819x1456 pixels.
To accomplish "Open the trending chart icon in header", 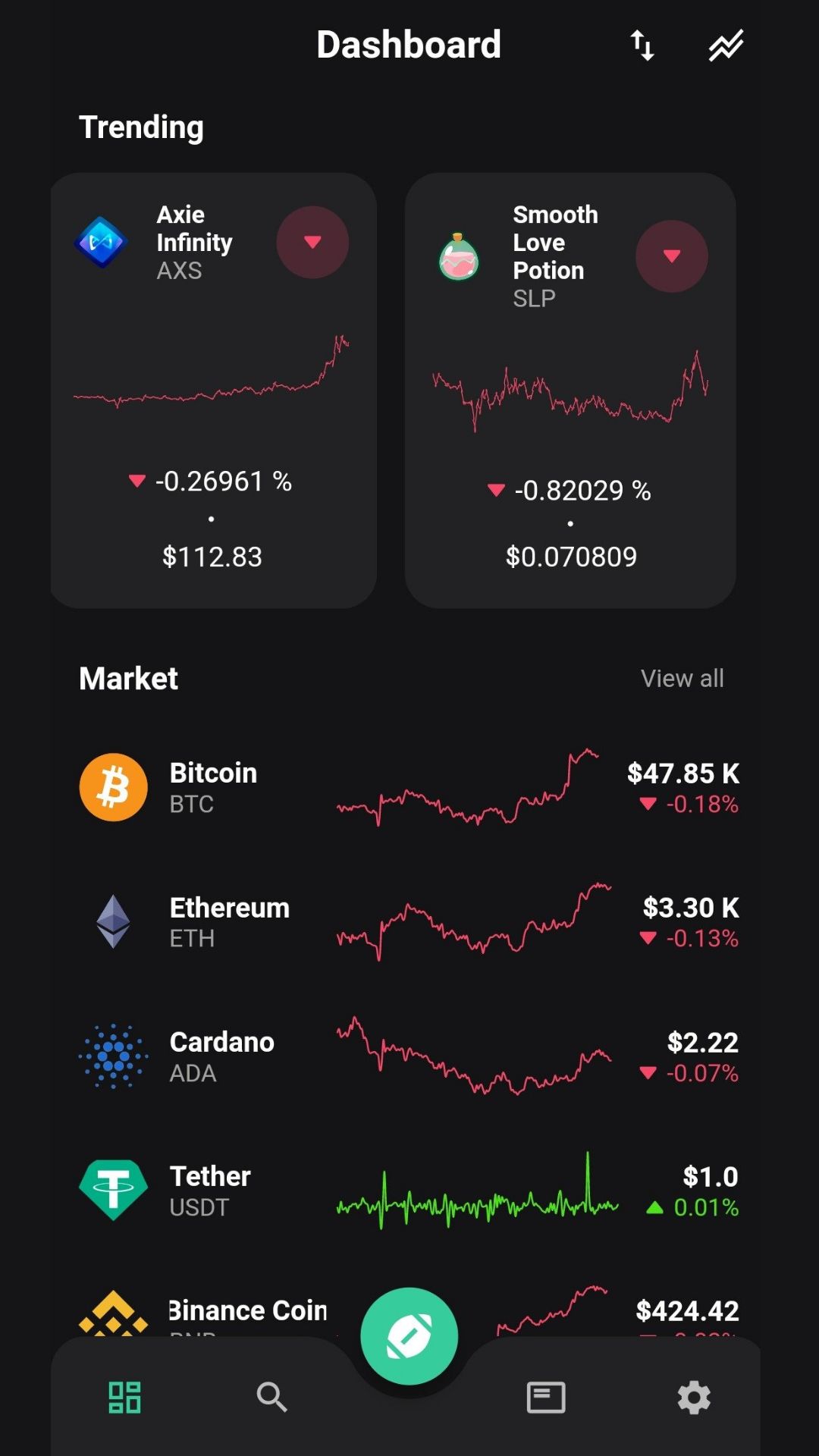I will point(726,45).
